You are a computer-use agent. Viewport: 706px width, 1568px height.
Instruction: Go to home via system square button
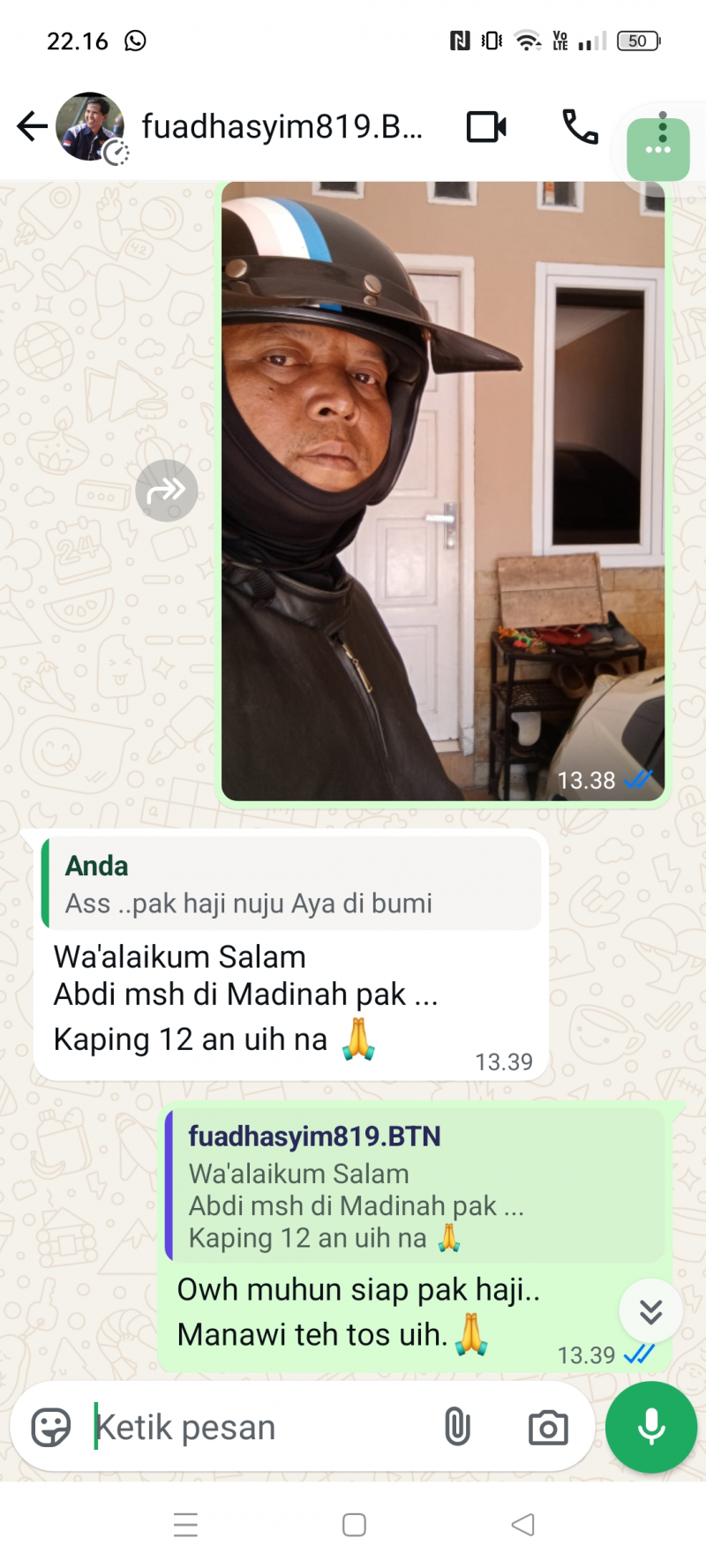[x=354, y=1525]
